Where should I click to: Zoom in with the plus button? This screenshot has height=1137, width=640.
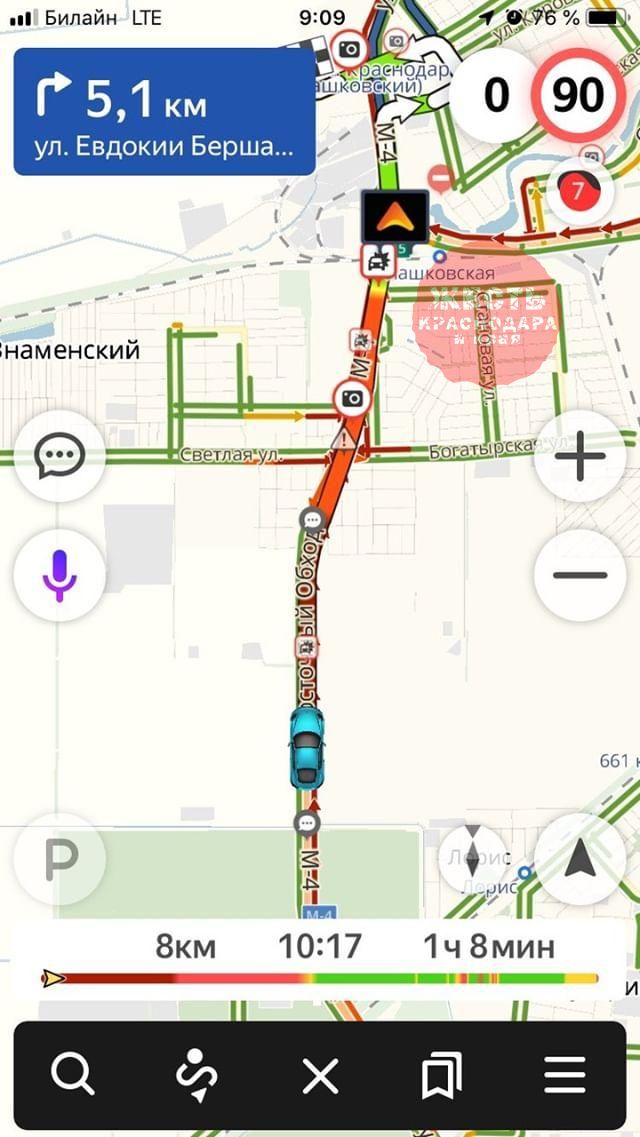(x=580, y=456)
